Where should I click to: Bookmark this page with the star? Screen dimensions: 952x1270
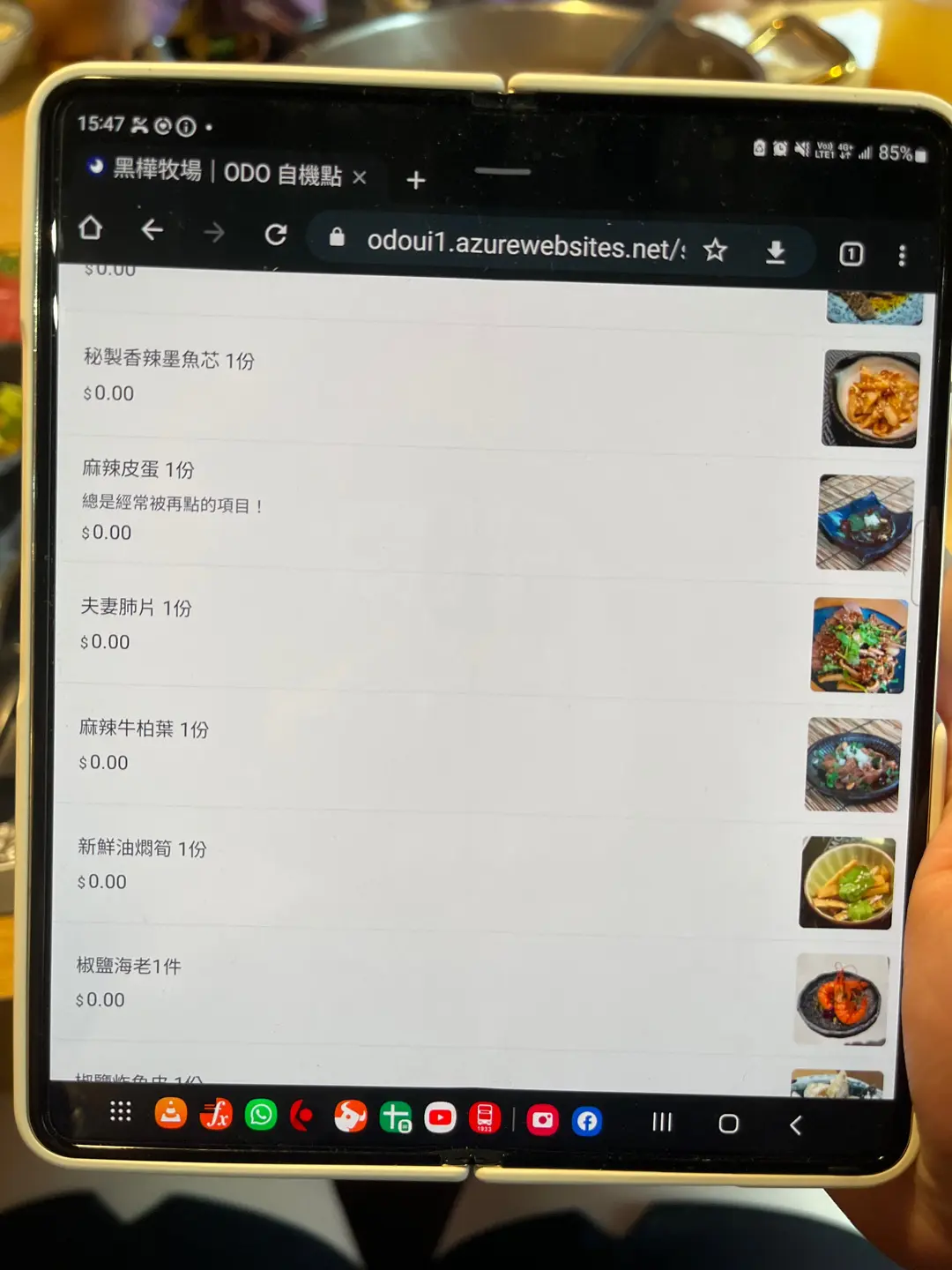click(715, 250)
